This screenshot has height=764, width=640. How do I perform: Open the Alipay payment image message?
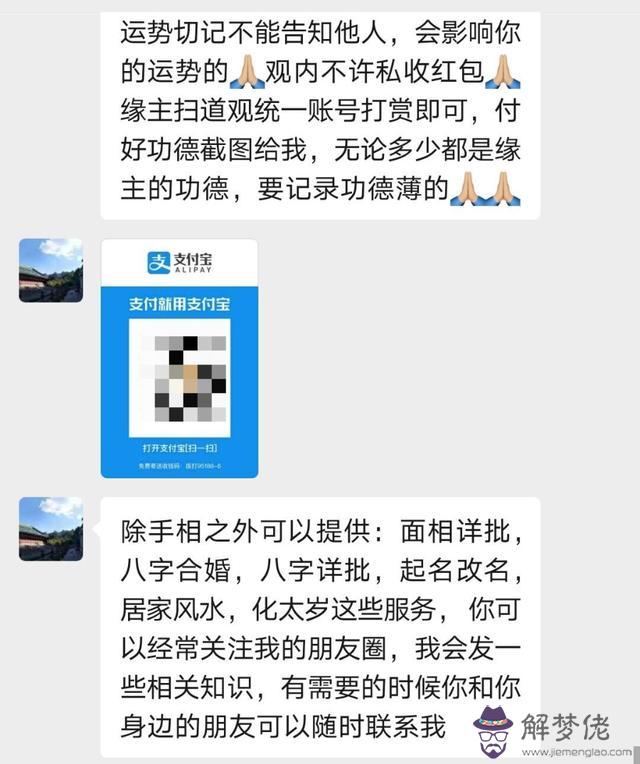tap(180, 359)
